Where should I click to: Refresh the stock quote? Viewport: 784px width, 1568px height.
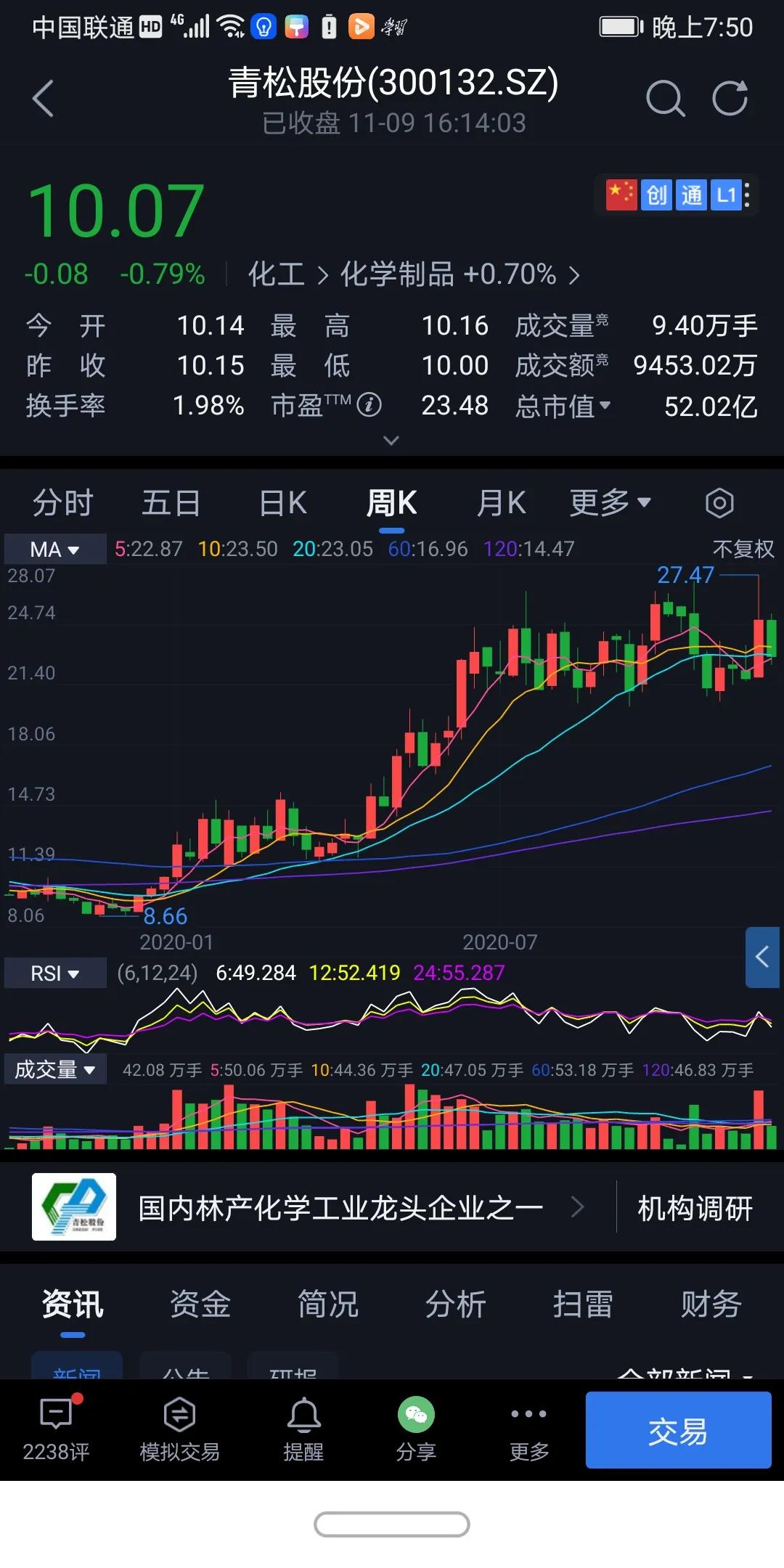point(730,99)
